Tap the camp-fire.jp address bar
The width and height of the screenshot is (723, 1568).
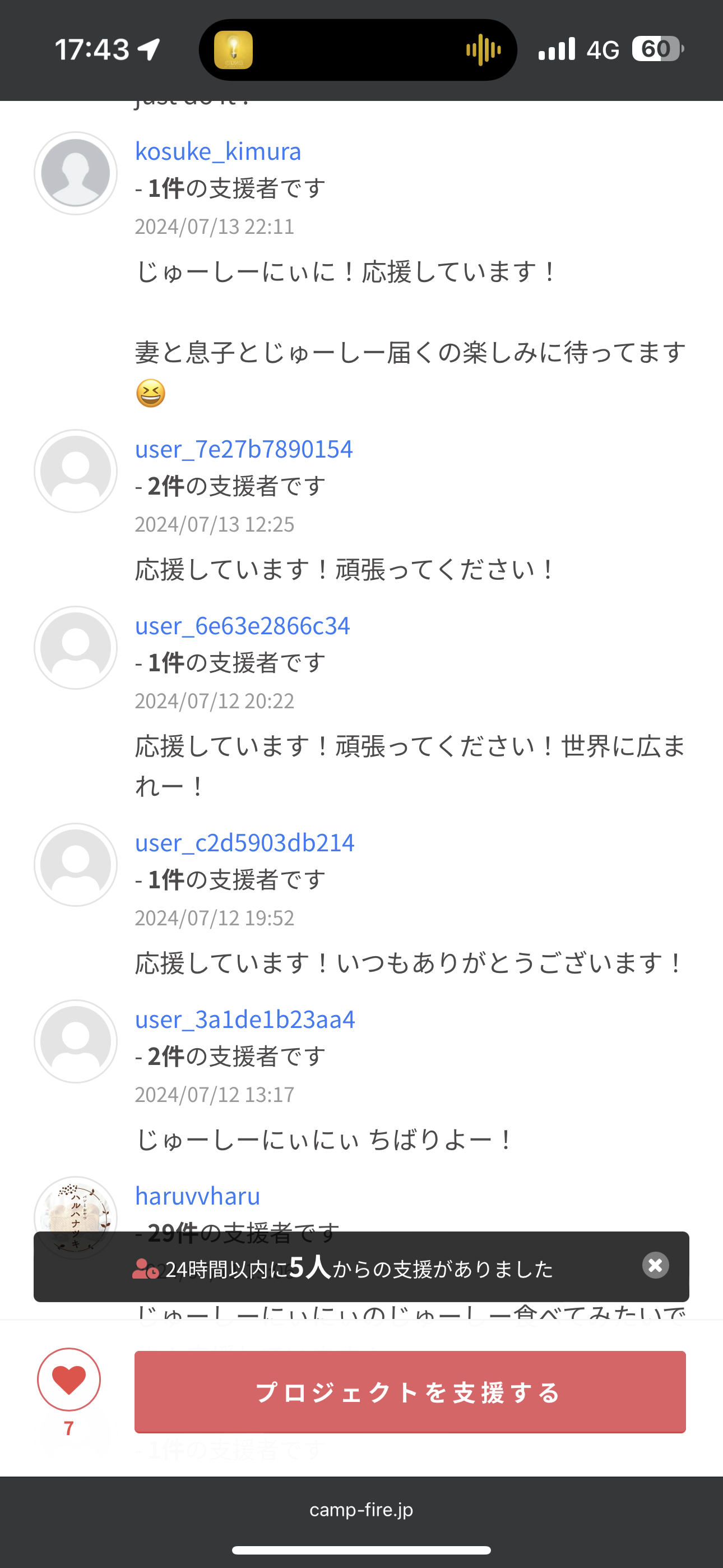coord(361,1510)
